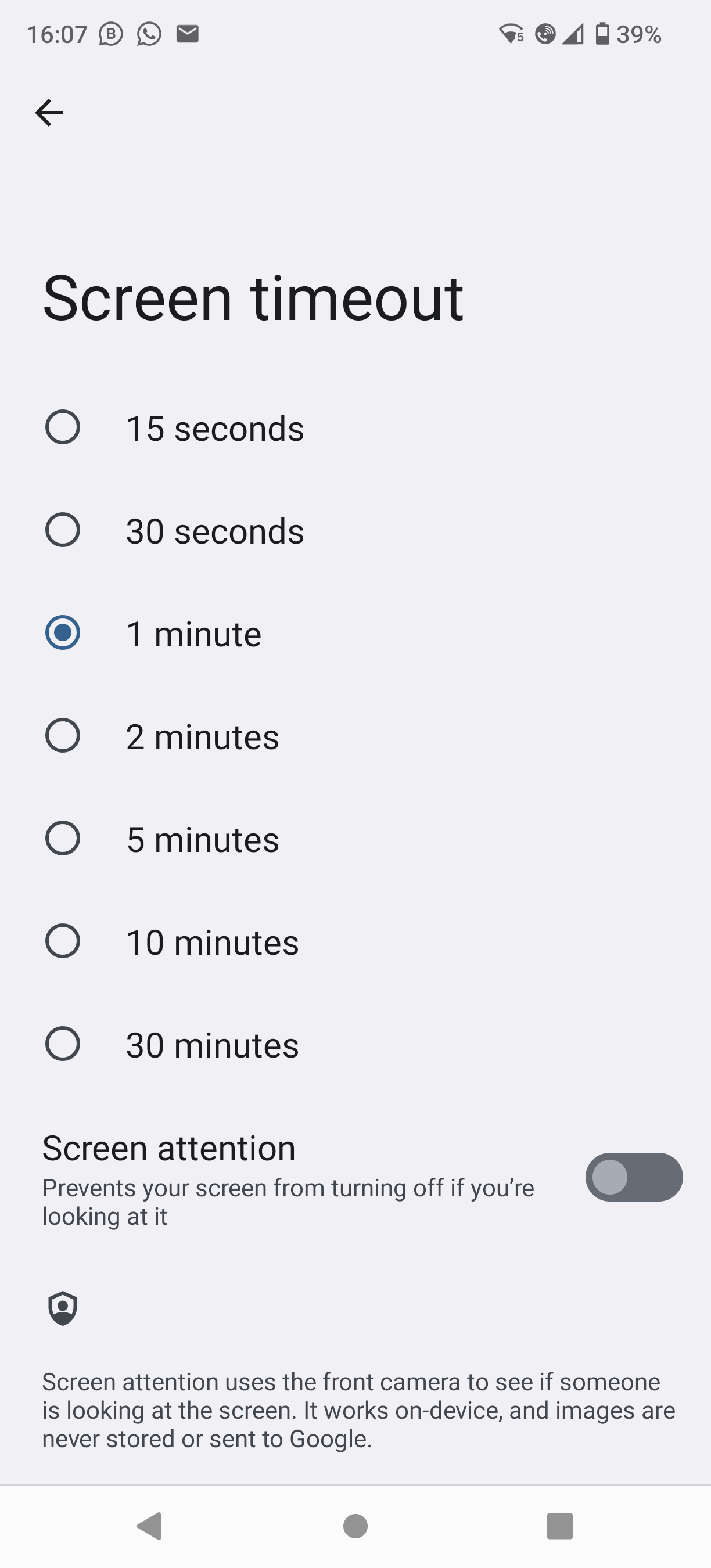Go back using the top arrow
This screenshot has width=711, height=1568.
tap(49, 113)
